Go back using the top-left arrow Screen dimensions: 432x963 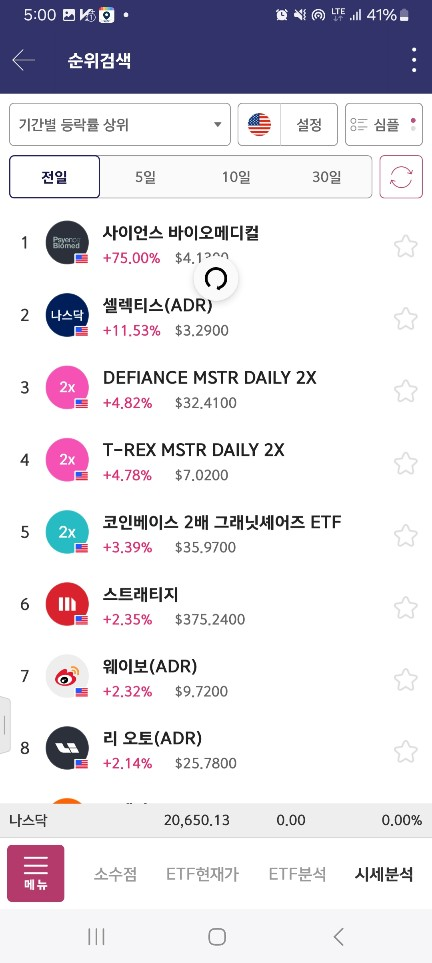(x=23, y=60)
